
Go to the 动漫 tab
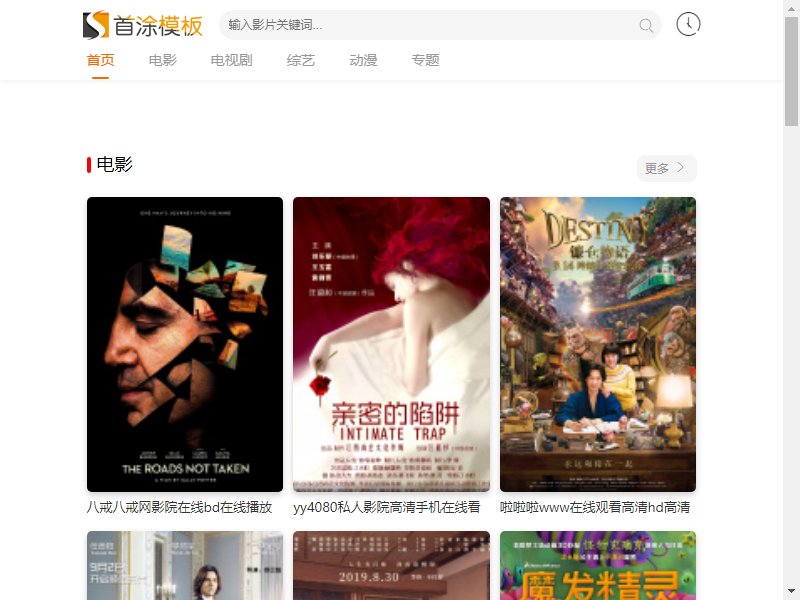coord(363,60)
